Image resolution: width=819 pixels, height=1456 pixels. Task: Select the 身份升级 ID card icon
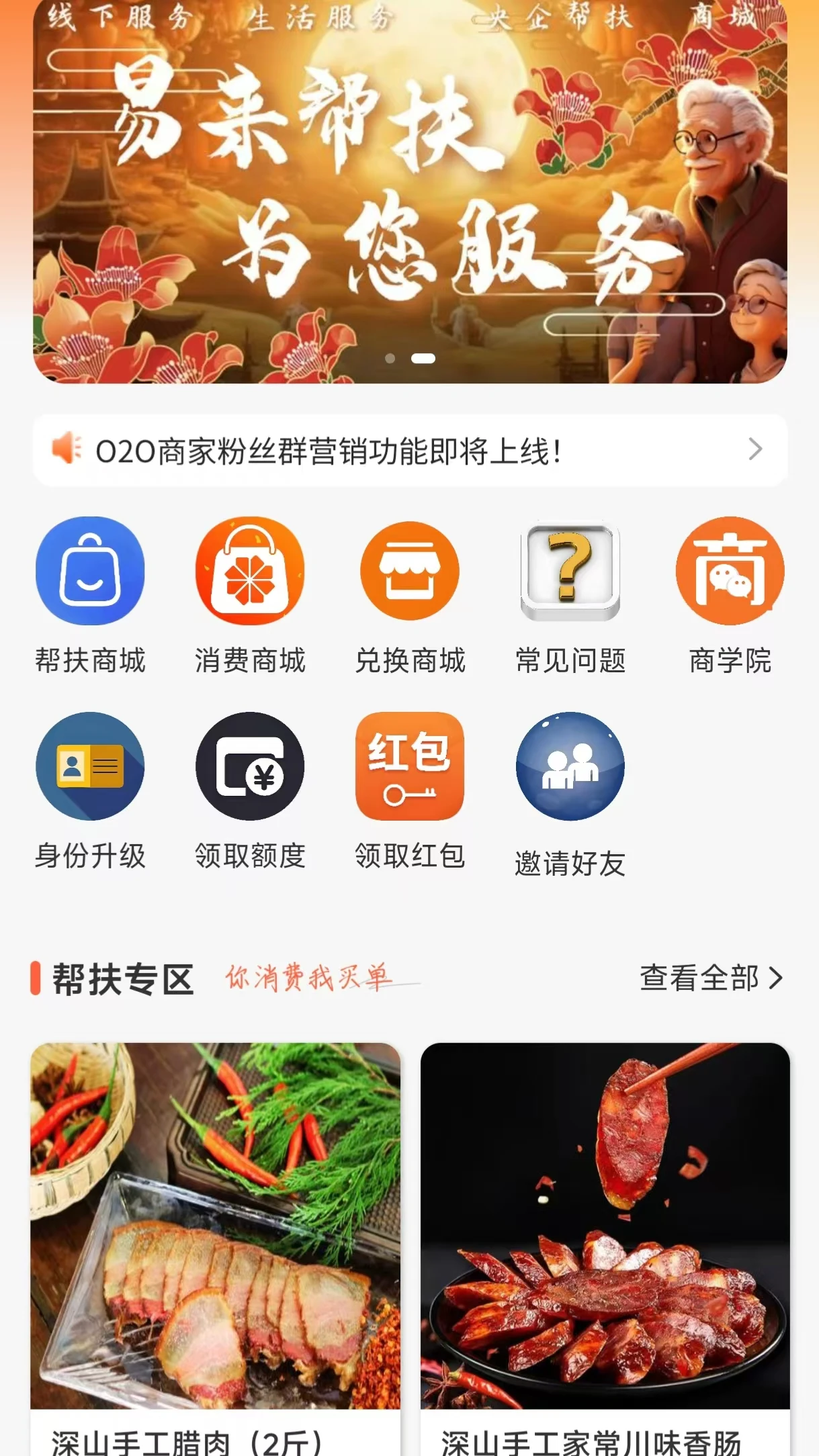[91, 766]
